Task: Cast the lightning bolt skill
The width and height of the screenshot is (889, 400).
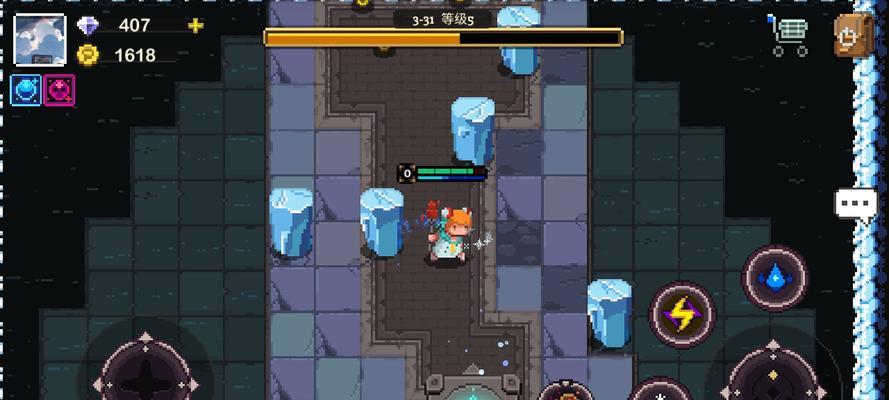Action: tap(682, 315)
